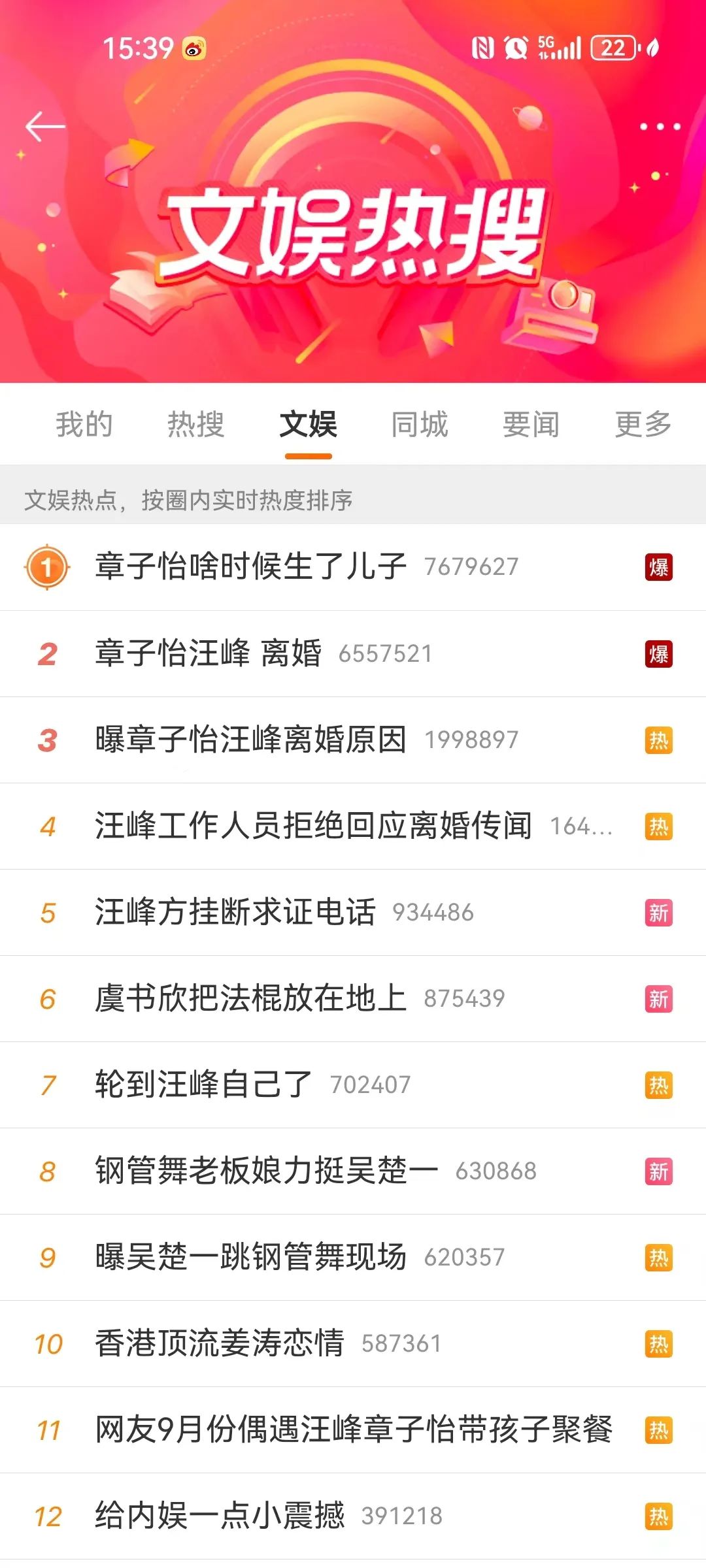
Task: Open top topic 章子怡啥时候生了儿子
Action: [250, 566]
